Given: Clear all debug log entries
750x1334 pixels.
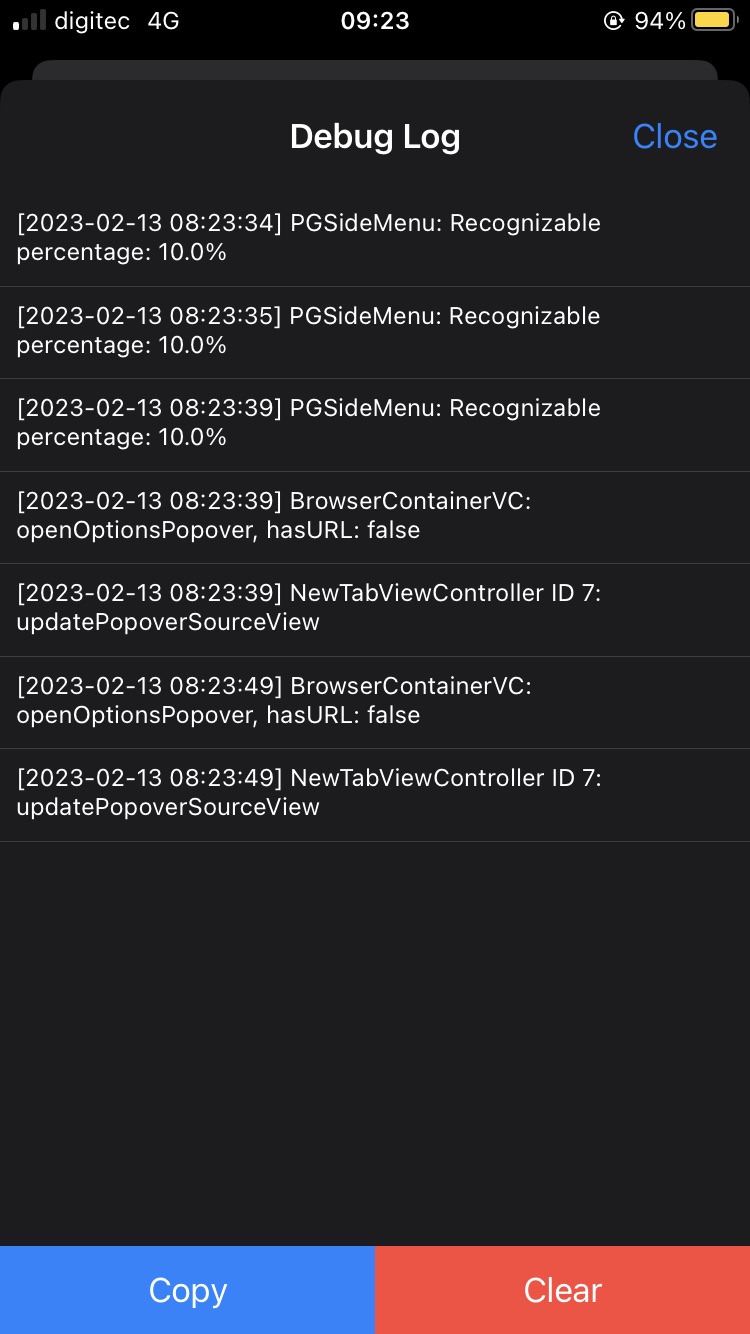Looking at the screenshot, I should [x=562, y=1289].
